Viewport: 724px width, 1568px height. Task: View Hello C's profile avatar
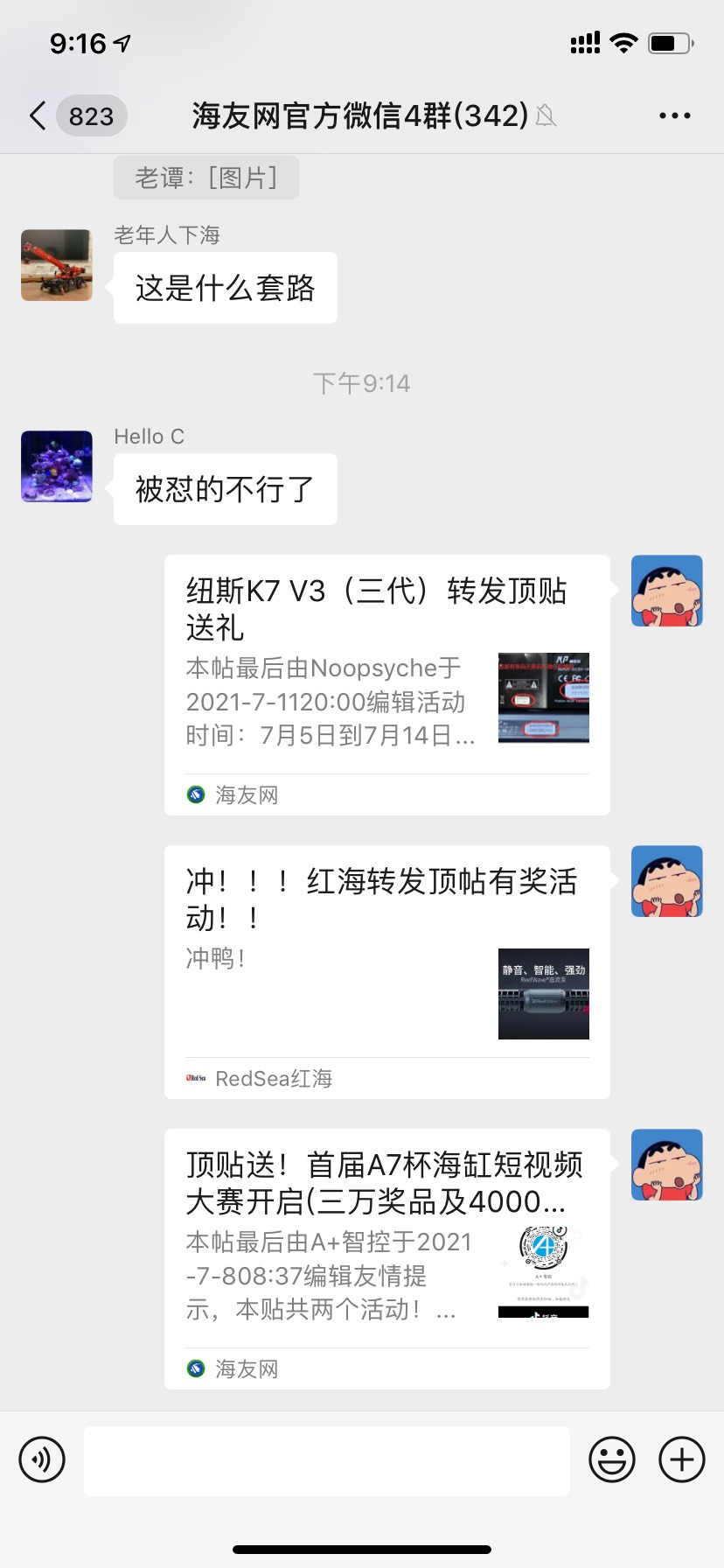[x=57, y=466]
